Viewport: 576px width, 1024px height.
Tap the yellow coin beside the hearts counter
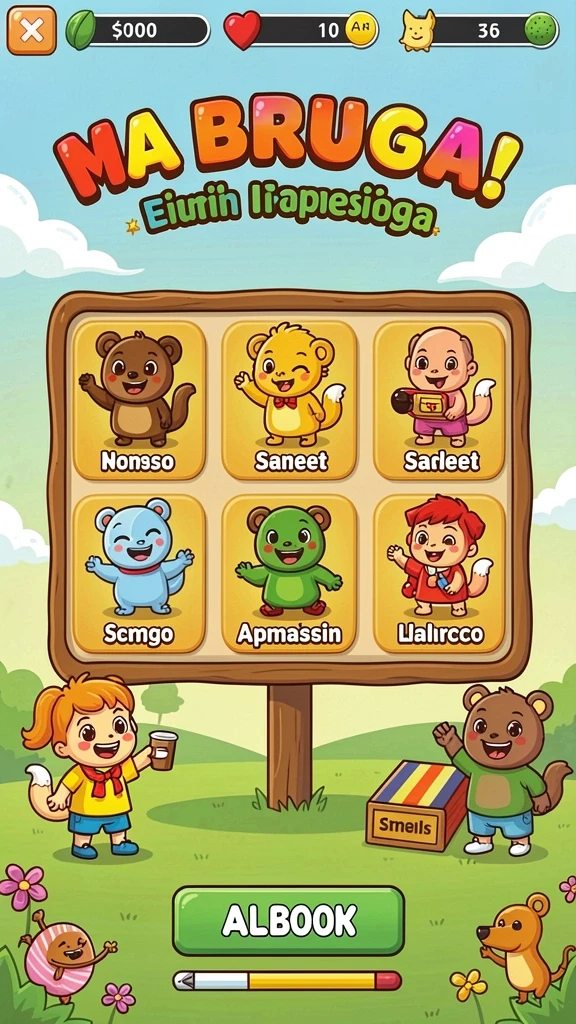[x=361, y=30]
